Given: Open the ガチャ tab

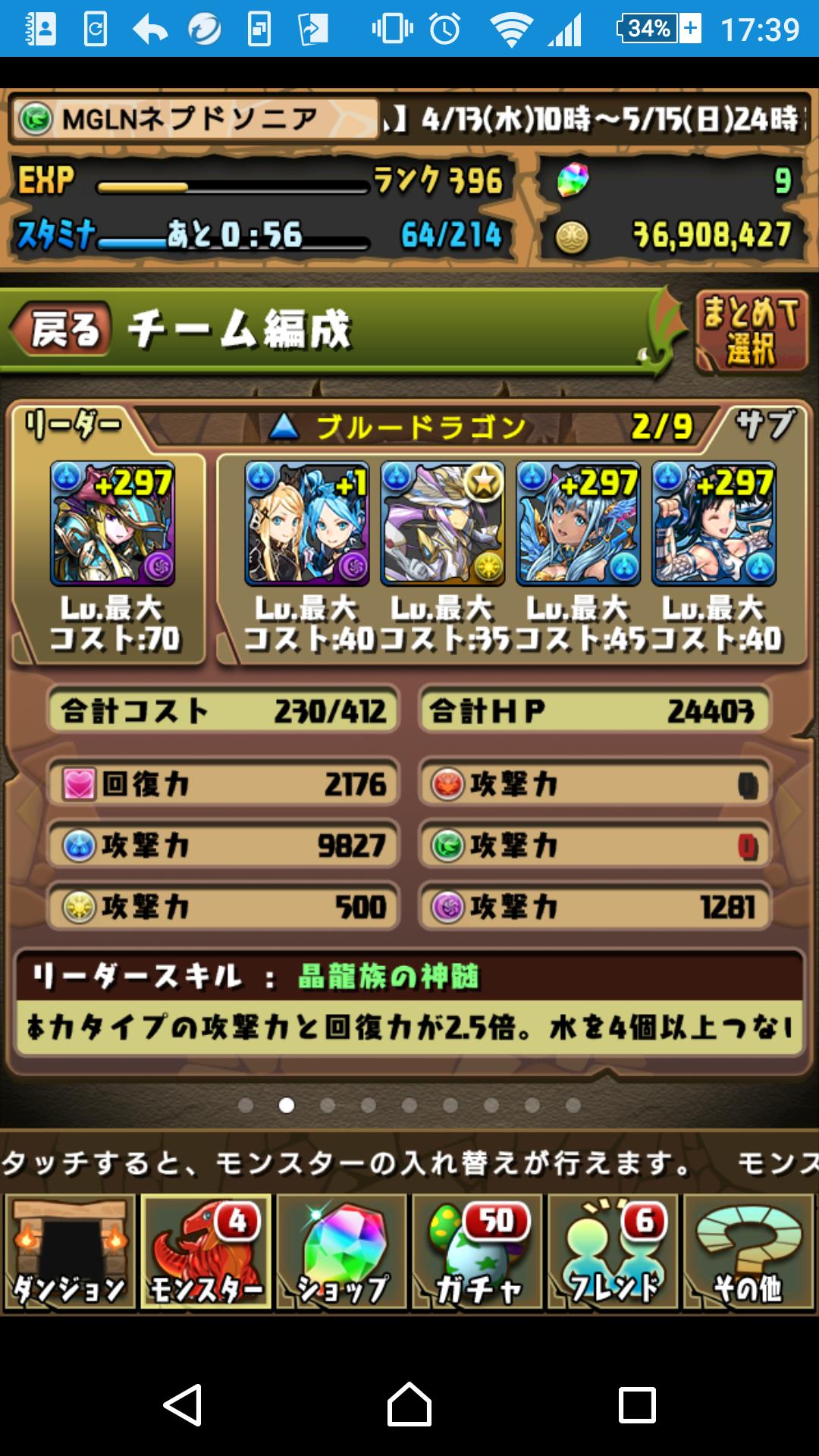Looking at the screenshot, I should click(x=477, y=1252).
